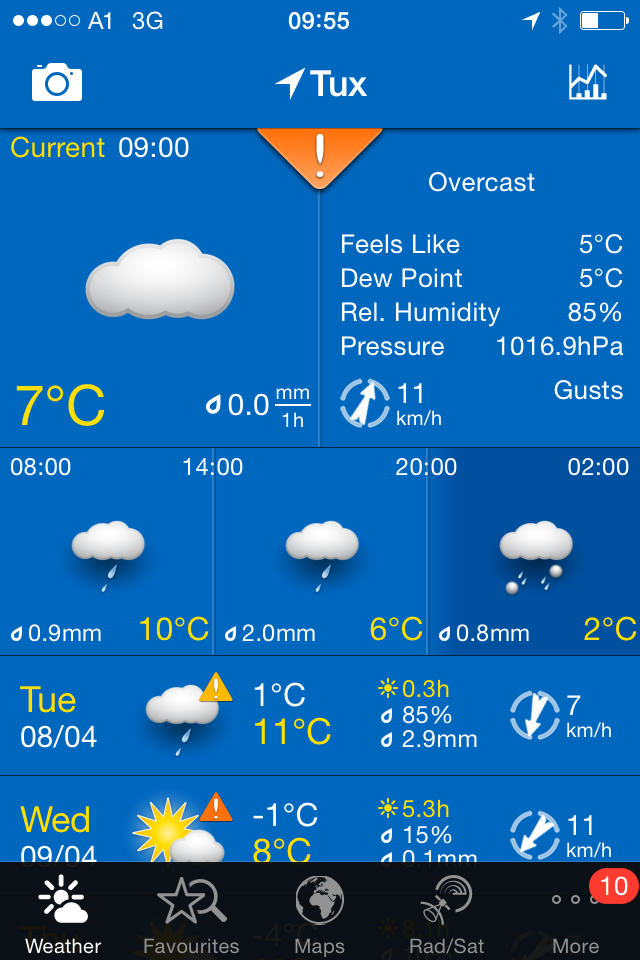View the 14:00 to 20:00 forecast
This screenshot has height=960, width=640.
click(321, 552)
